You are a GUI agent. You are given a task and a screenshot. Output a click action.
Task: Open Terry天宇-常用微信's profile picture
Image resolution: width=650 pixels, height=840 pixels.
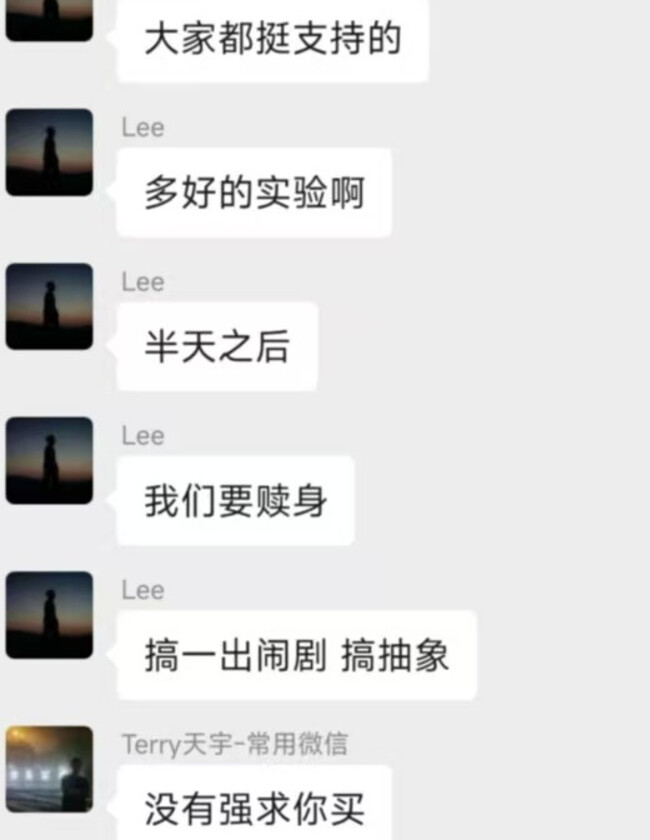[x=49, y=768]
